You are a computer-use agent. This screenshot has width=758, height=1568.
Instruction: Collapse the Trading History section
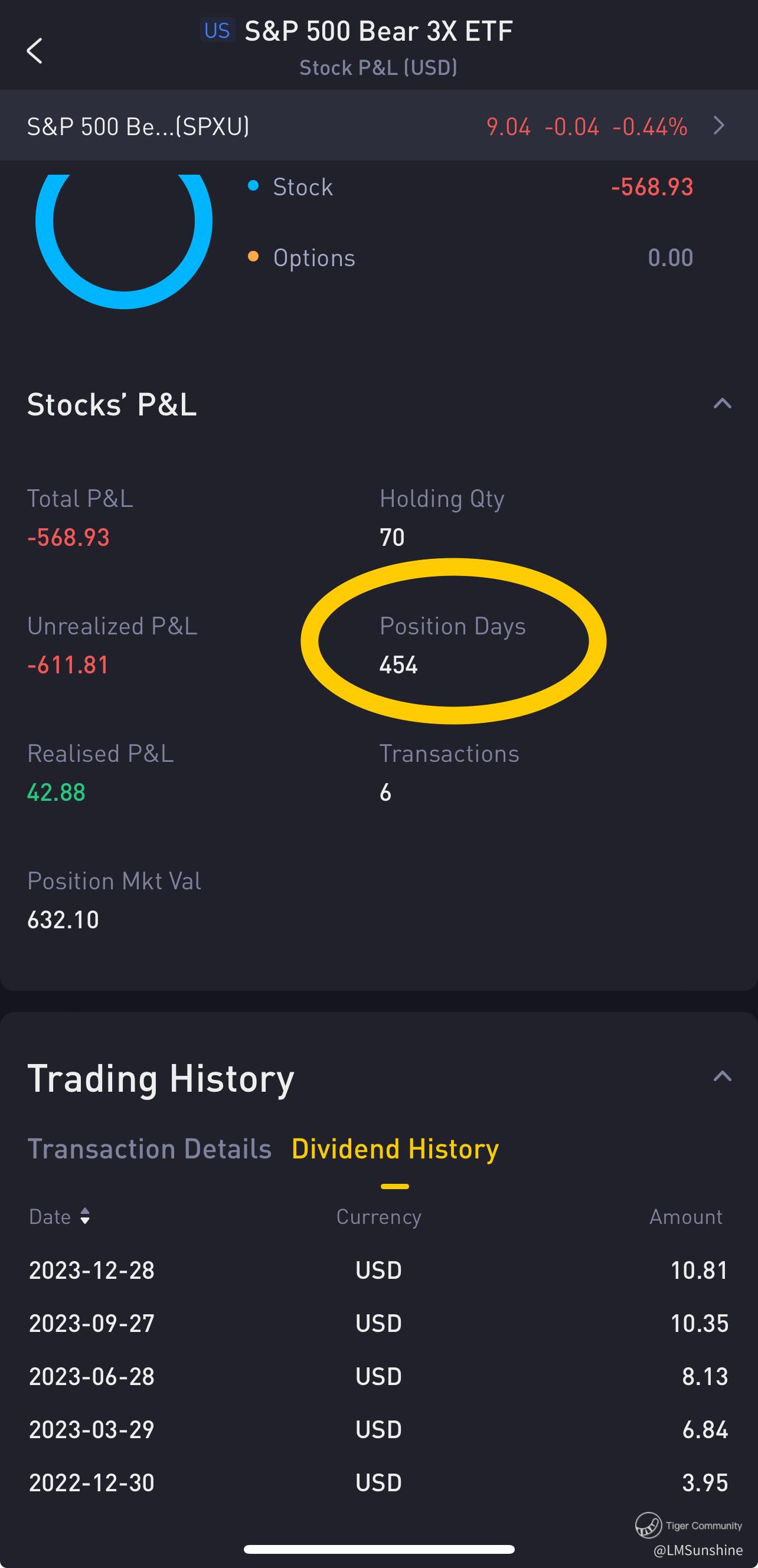pyautogui.click(x=721, y=1076)
